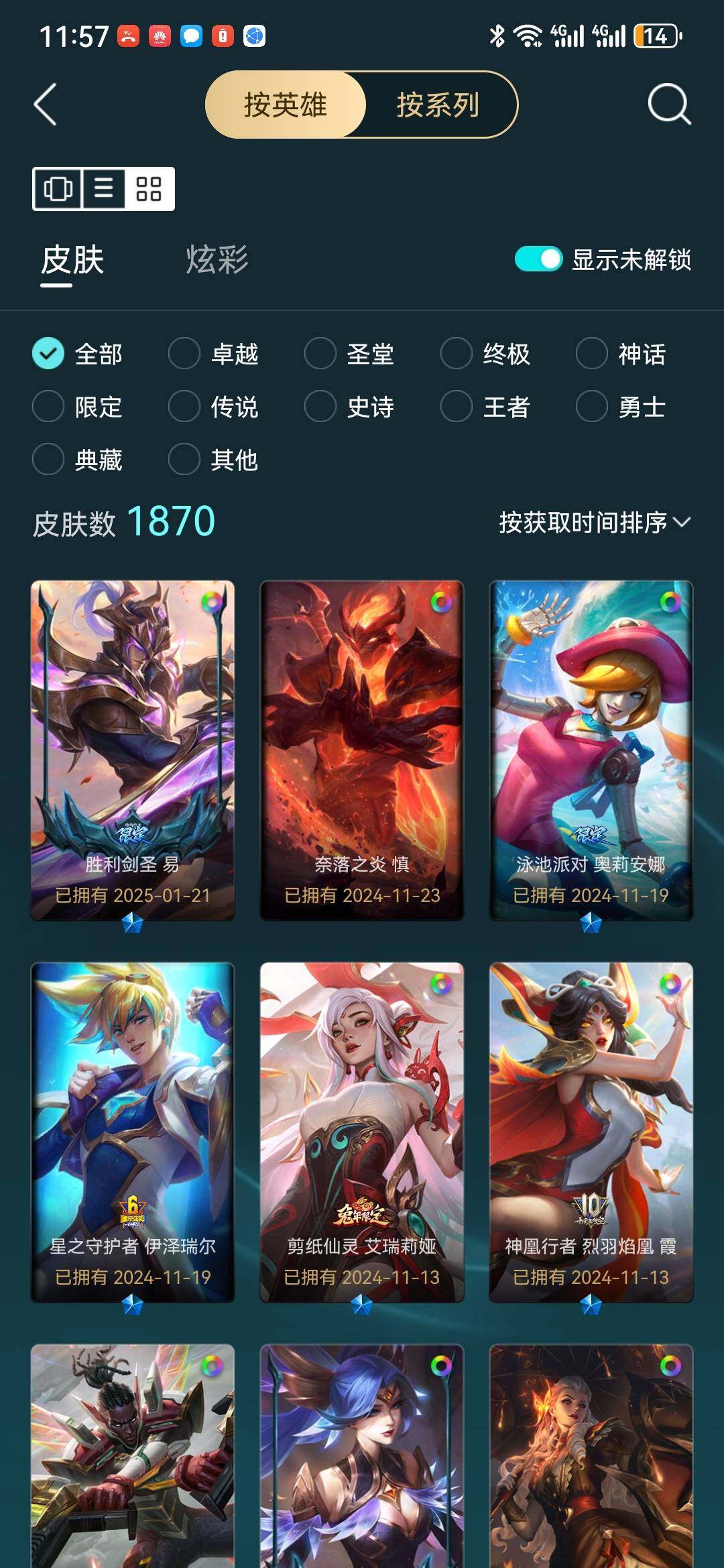
Task: Switch to carousel card view layout
Action: coord(58,188)
